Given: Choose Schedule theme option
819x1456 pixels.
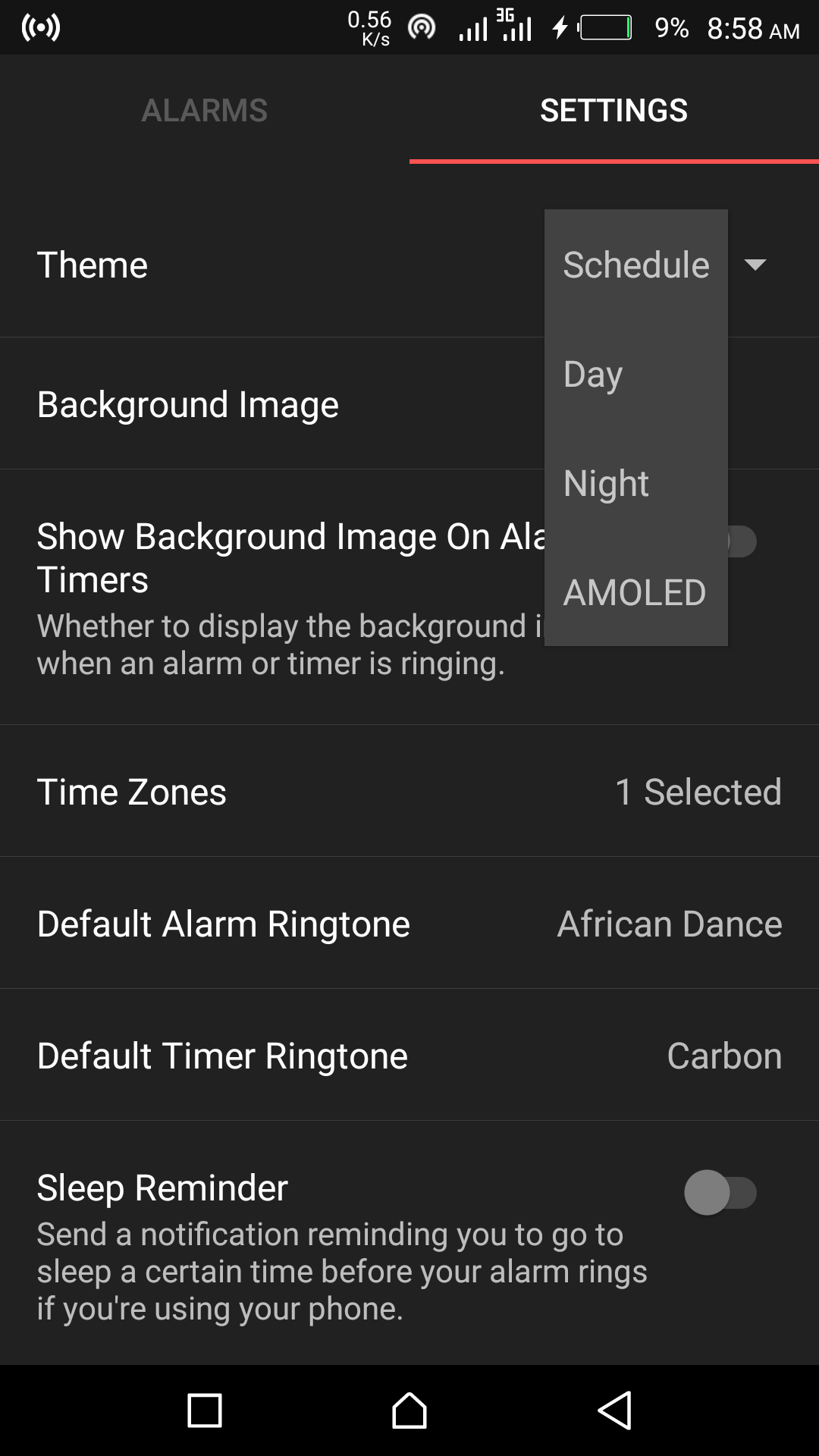Looking at the screenshot, I should [635, 265].
